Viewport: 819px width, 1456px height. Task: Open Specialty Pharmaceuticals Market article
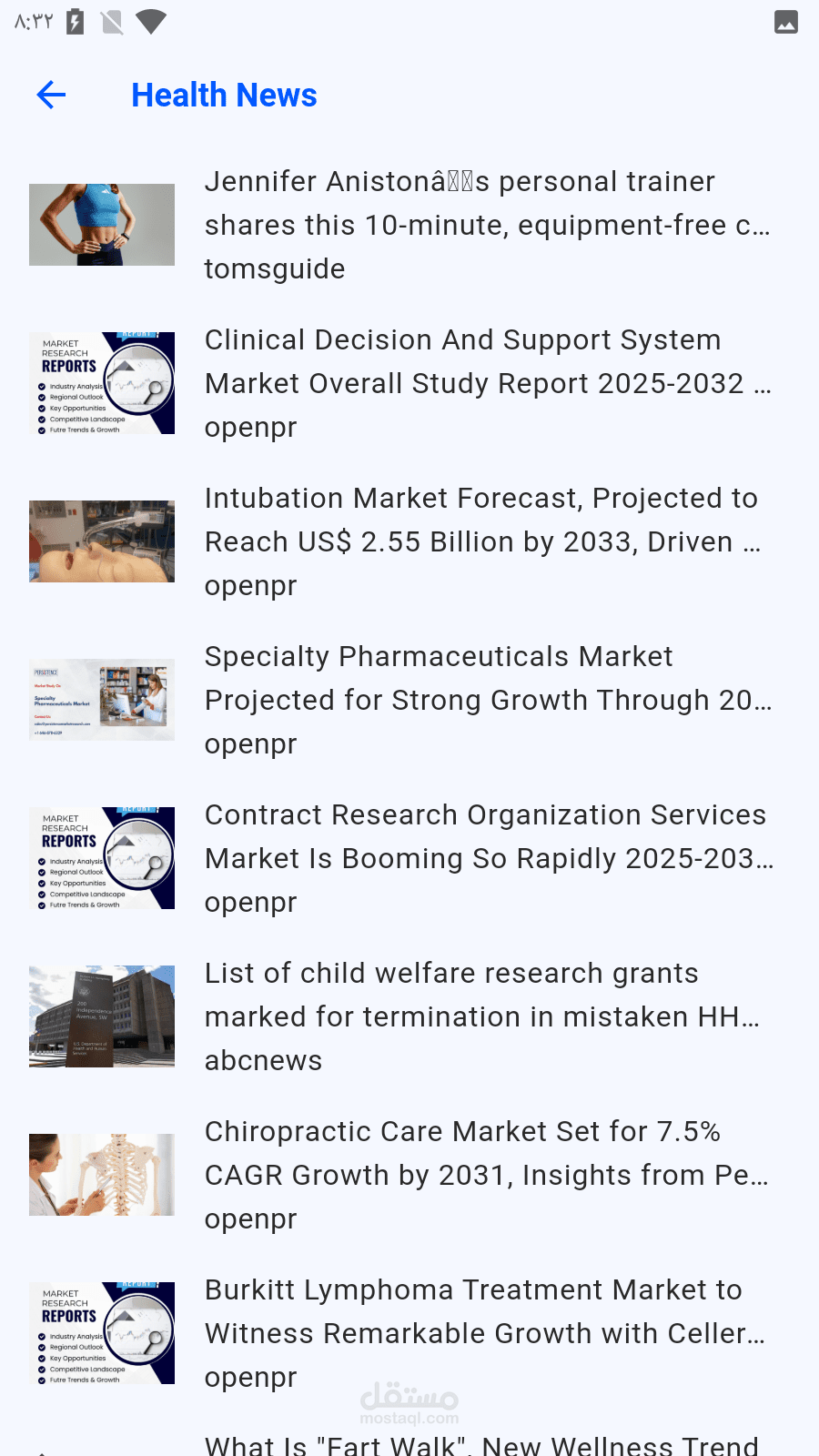pos(487,700)
